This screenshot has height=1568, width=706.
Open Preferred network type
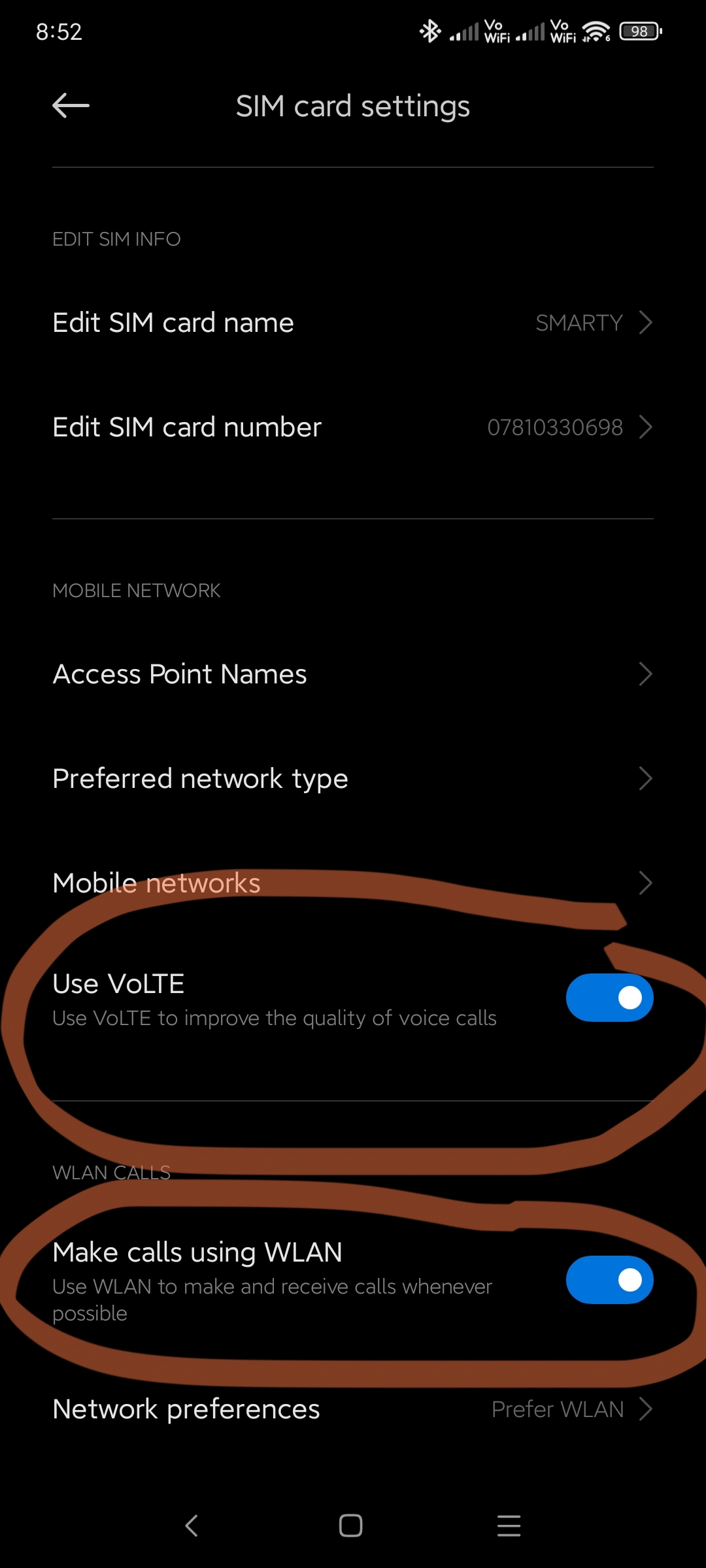click(353, 779)
